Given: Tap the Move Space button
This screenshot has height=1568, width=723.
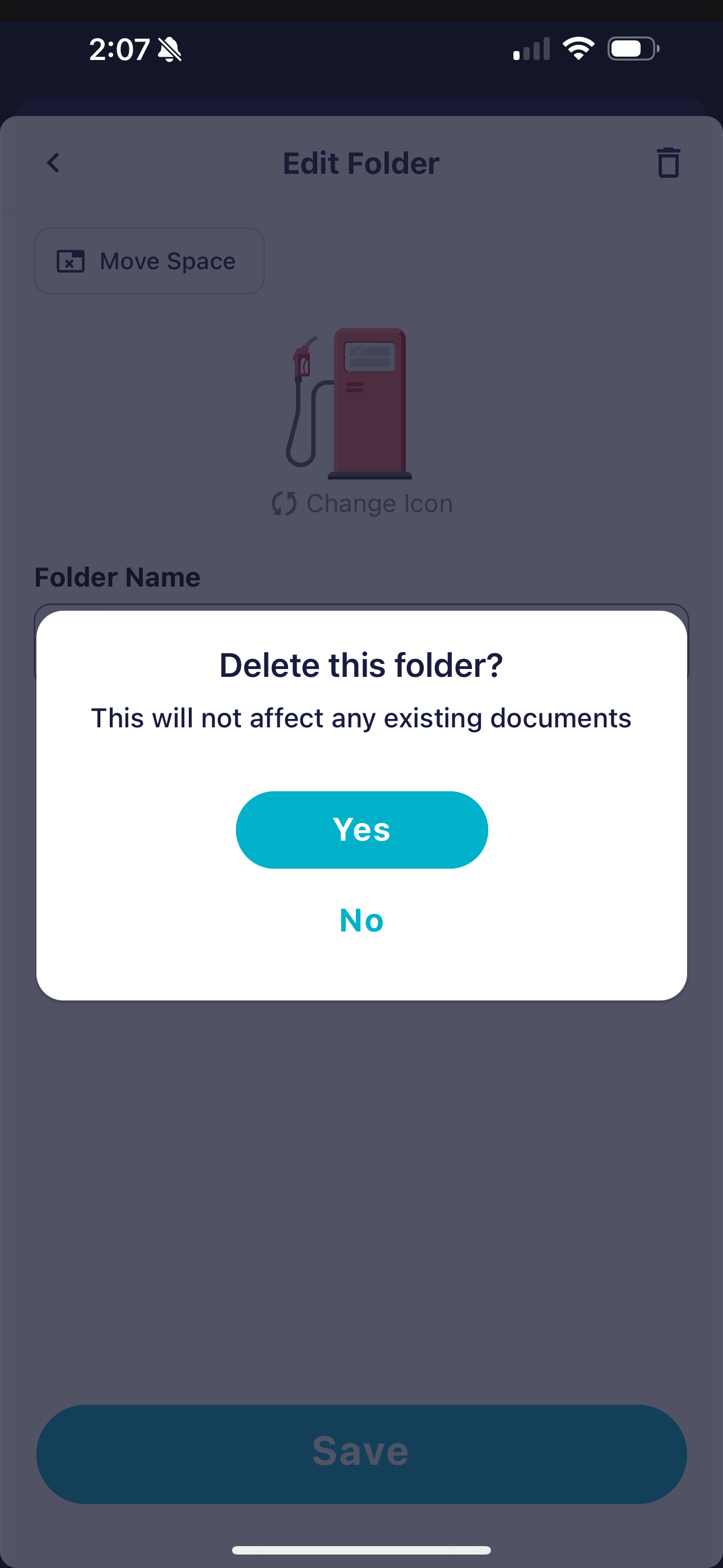Looking at the screenshot, I should point(149,261).
